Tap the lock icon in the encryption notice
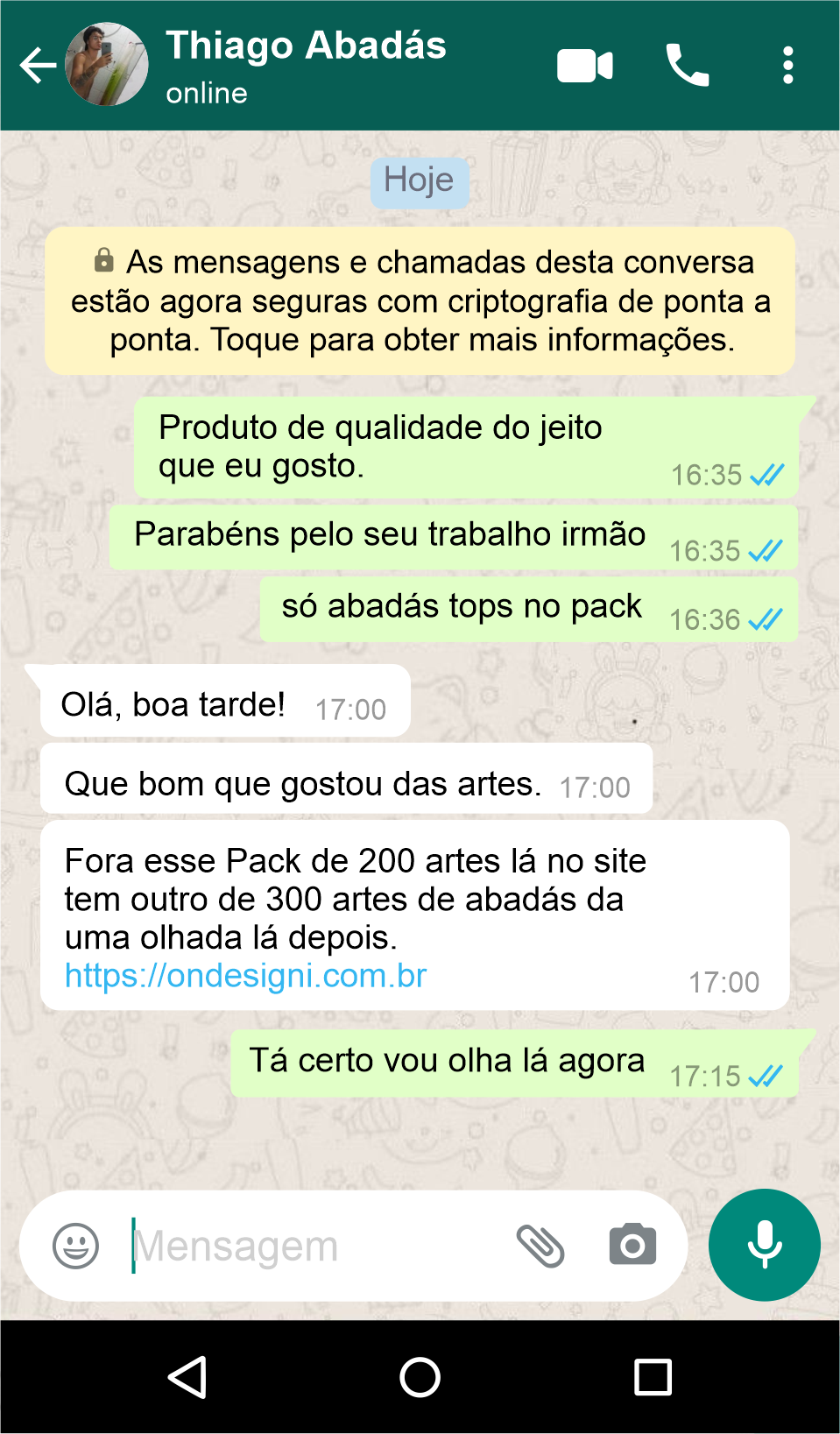Image resolution: width=840 pixels, height=1434 pixels. coord(105,259)
